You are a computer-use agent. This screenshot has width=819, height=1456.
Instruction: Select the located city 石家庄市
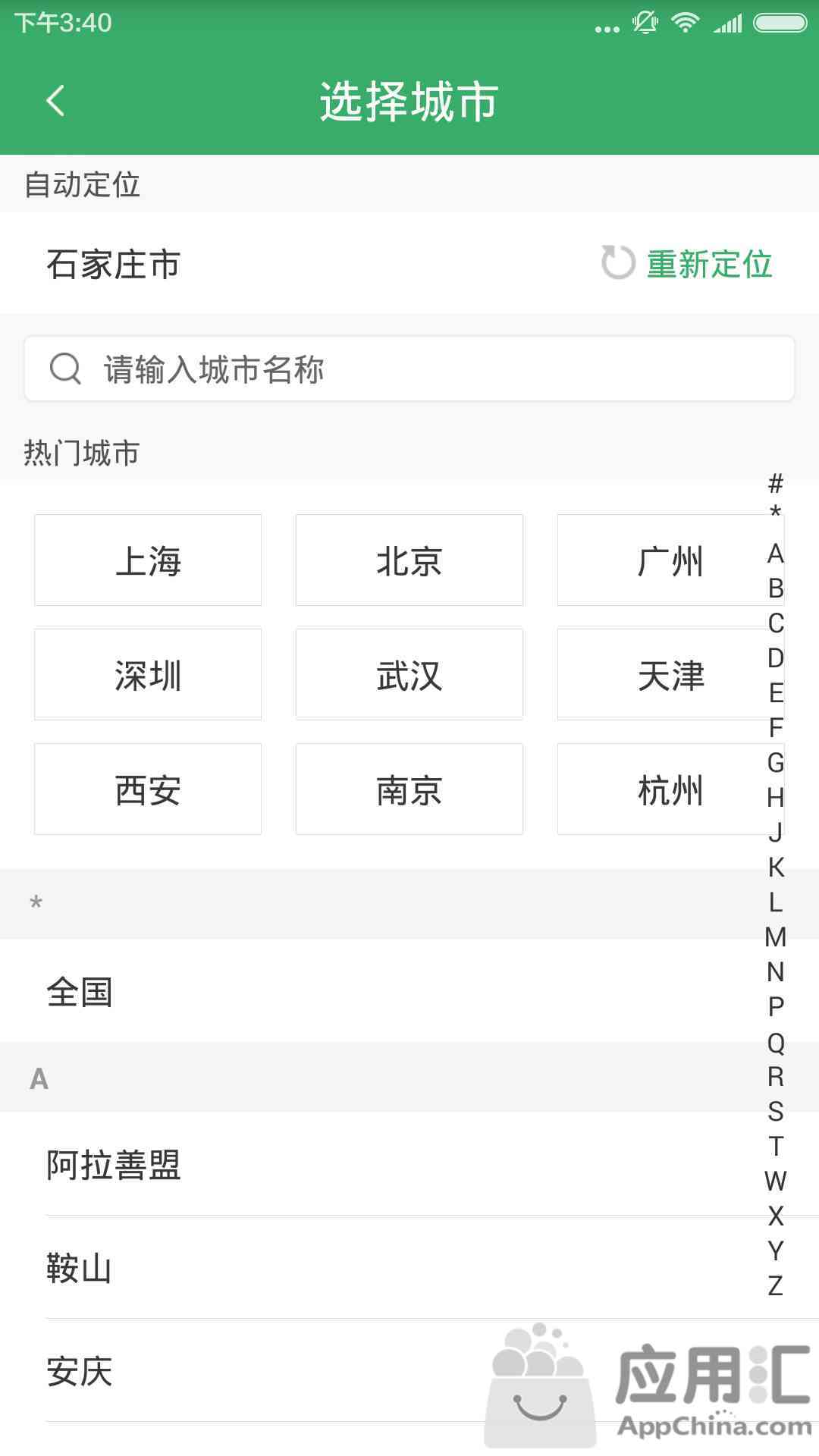coord(114,264)
